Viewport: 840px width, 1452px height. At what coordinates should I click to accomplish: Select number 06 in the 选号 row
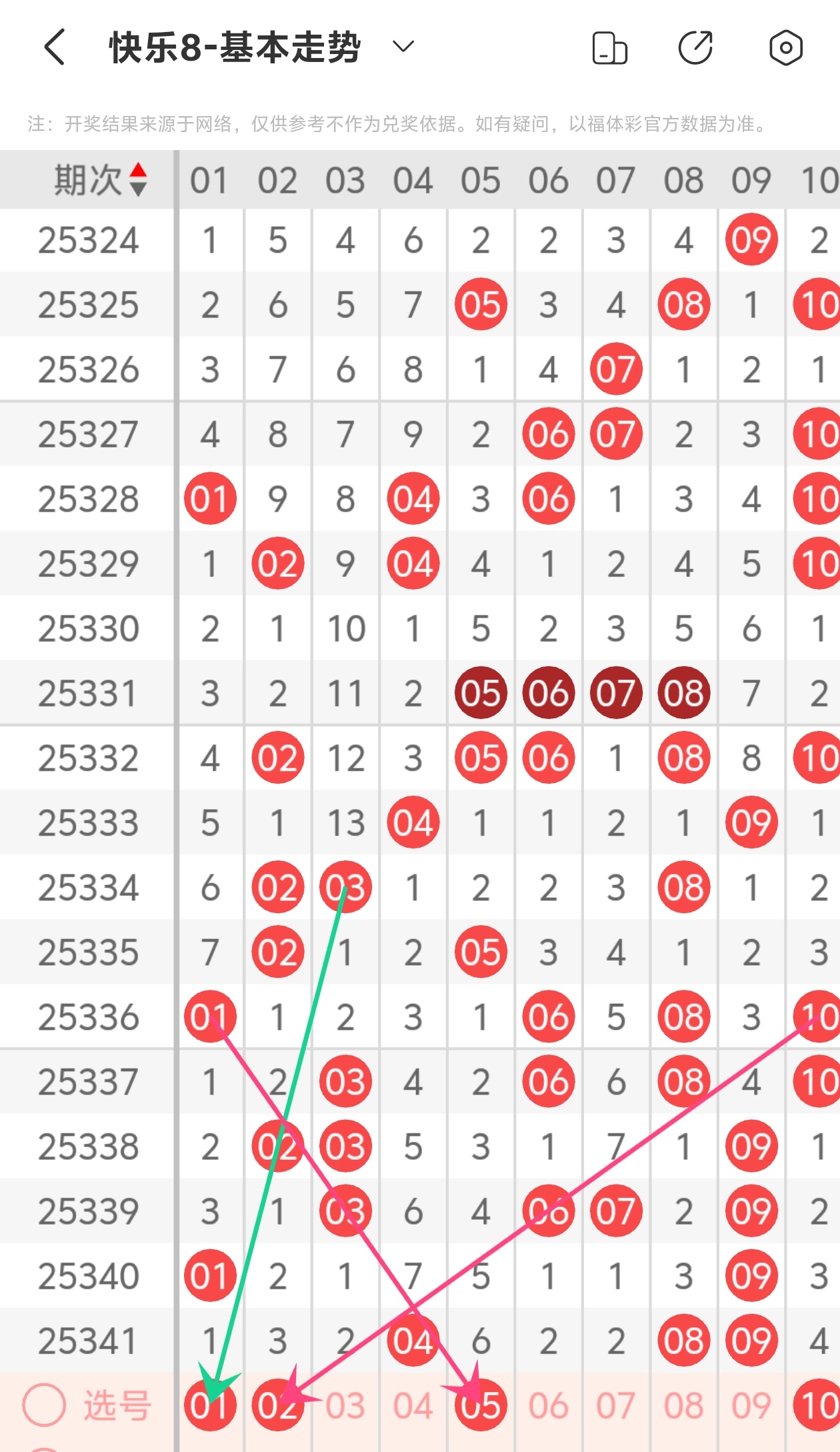[x=548, y=1406]
